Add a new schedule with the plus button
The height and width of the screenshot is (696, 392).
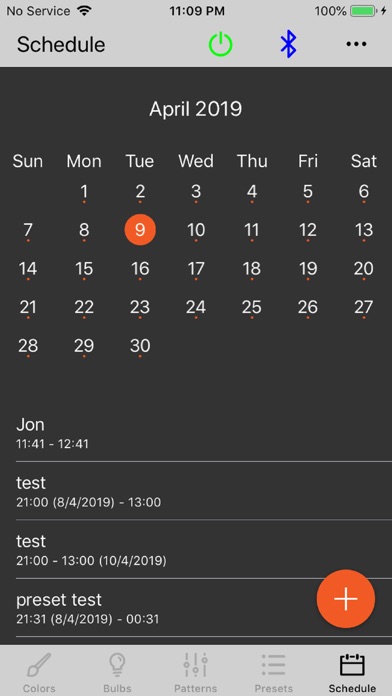pyautogui.click(x=346, y=598)
